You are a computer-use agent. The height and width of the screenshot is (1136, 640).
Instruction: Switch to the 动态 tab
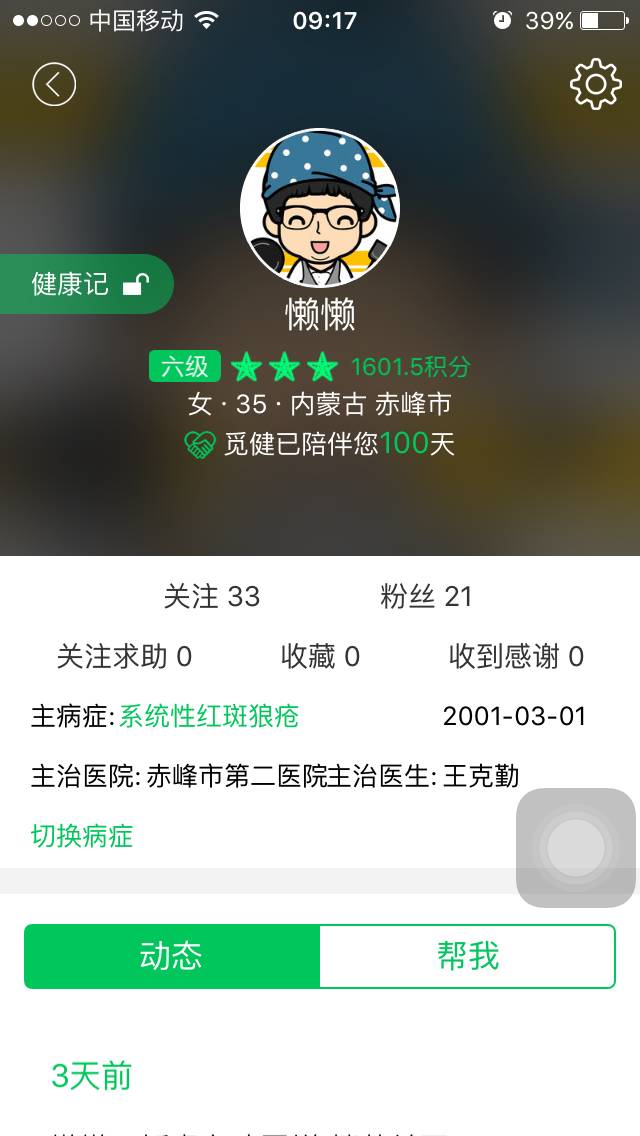[x=172, y=956]
